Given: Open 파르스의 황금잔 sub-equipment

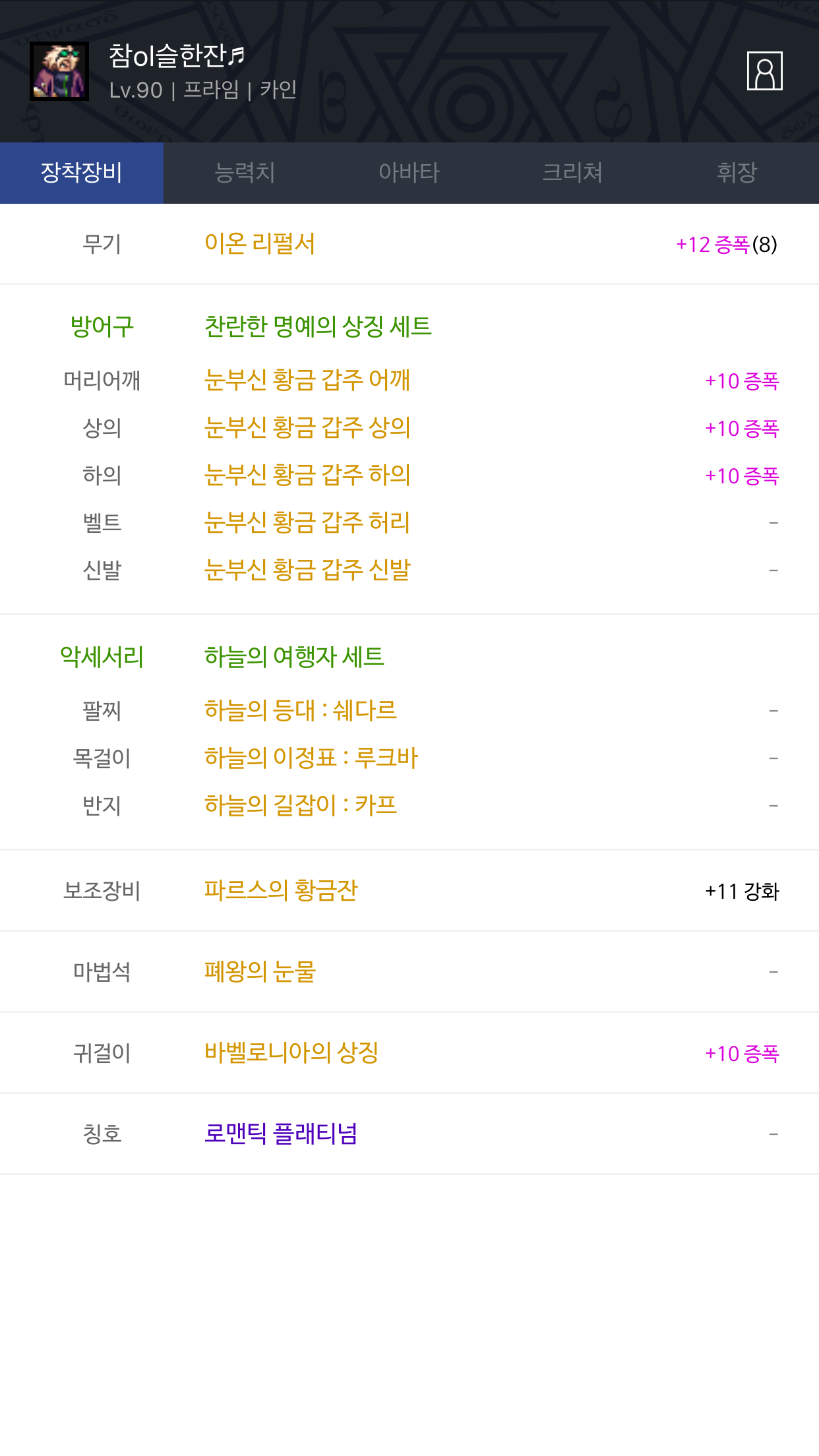Looking at the screenshot, I should pyautogui.click(x=281, y=891).
